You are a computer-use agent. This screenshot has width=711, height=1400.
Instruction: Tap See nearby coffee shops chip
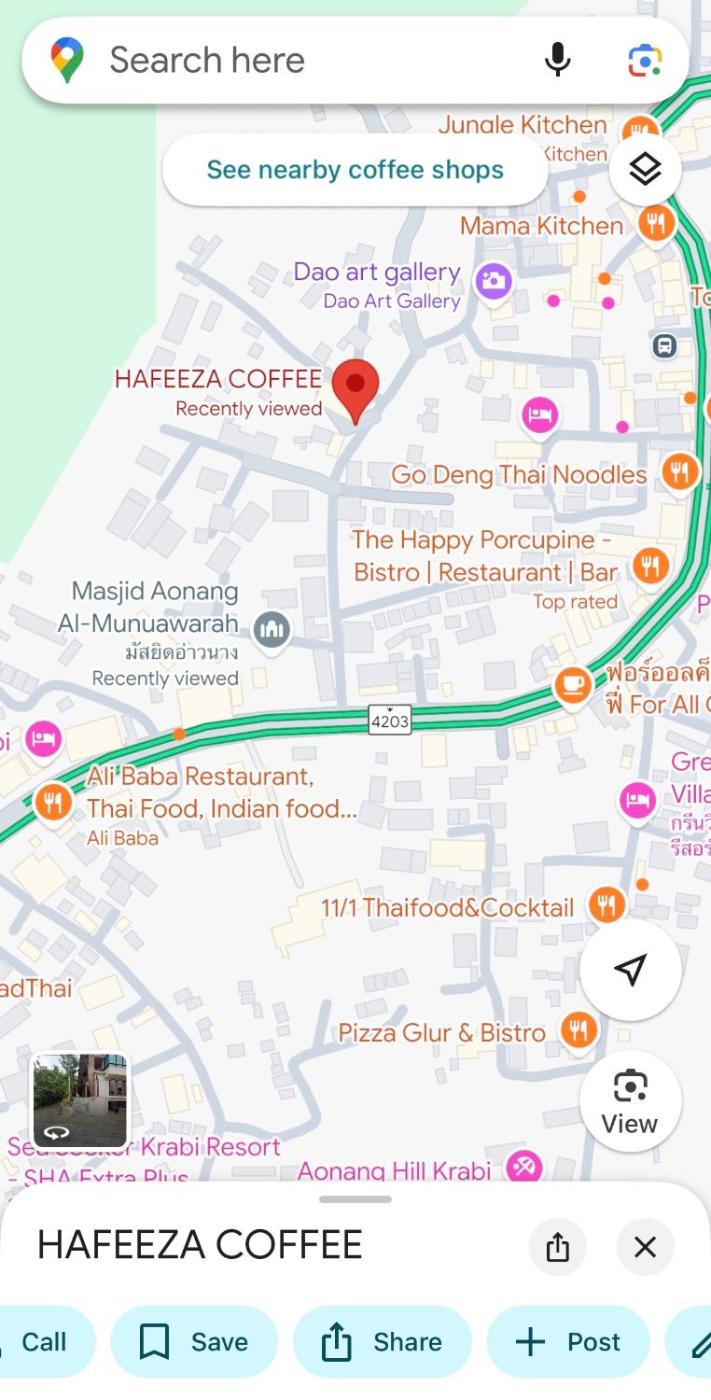[x=355, y=170]
